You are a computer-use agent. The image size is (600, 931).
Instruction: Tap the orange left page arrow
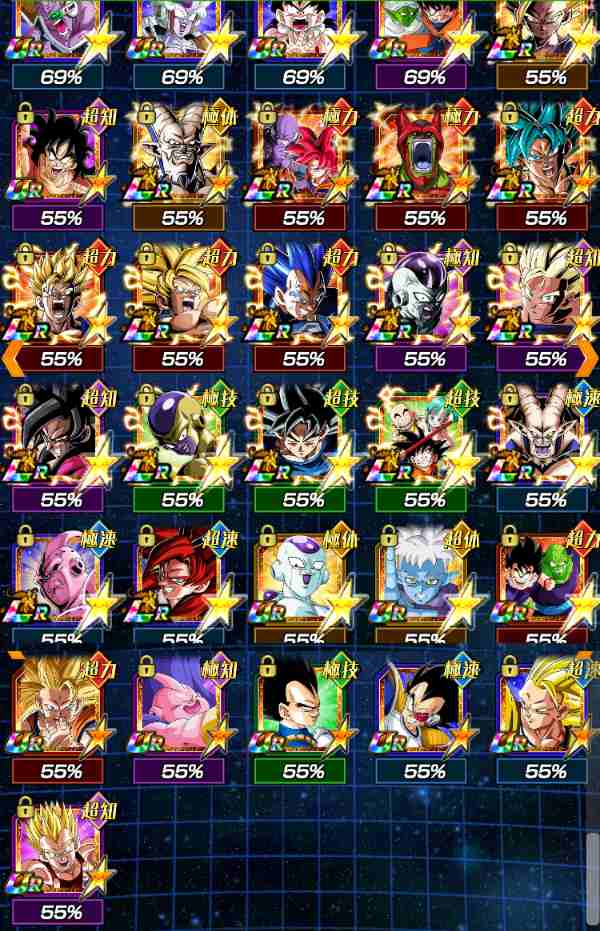[13, 358]
